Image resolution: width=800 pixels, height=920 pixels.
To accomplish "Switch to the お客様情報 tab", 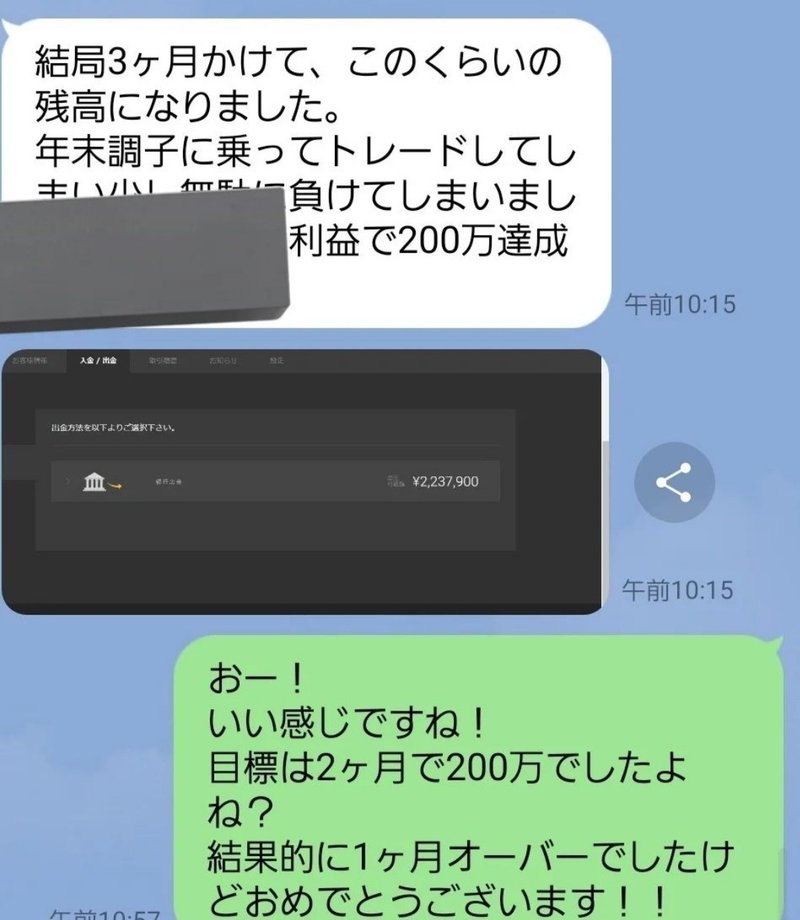I will tap(32, 362).
